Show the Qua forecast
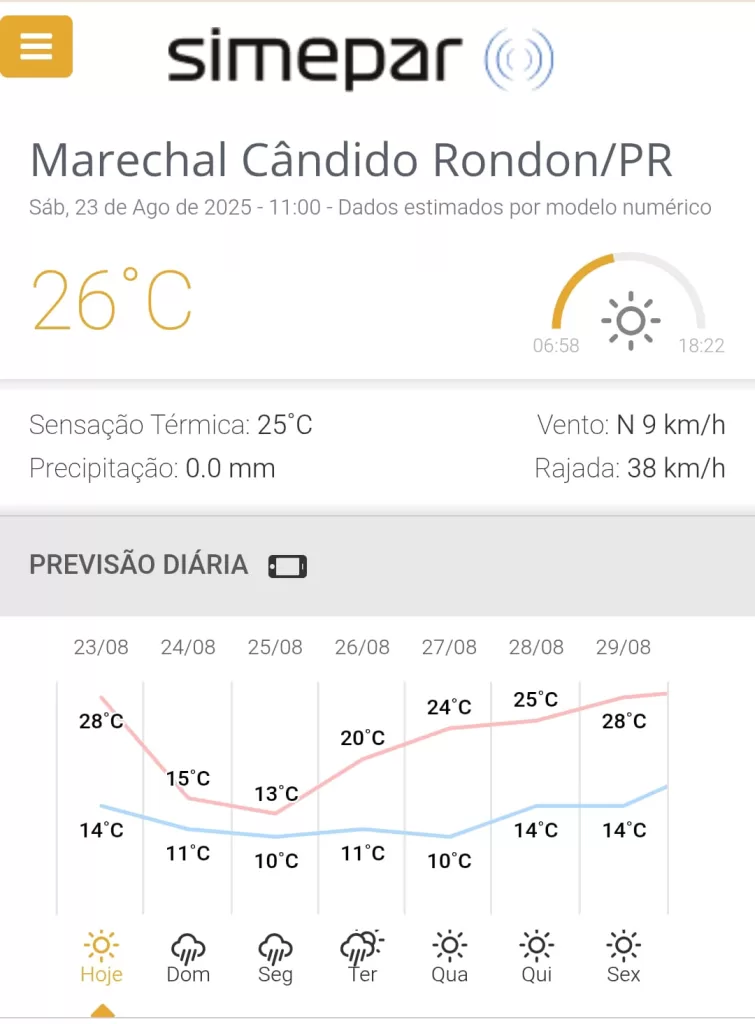This screenshot has width=755, height=1024. click(x=449, y=957)
